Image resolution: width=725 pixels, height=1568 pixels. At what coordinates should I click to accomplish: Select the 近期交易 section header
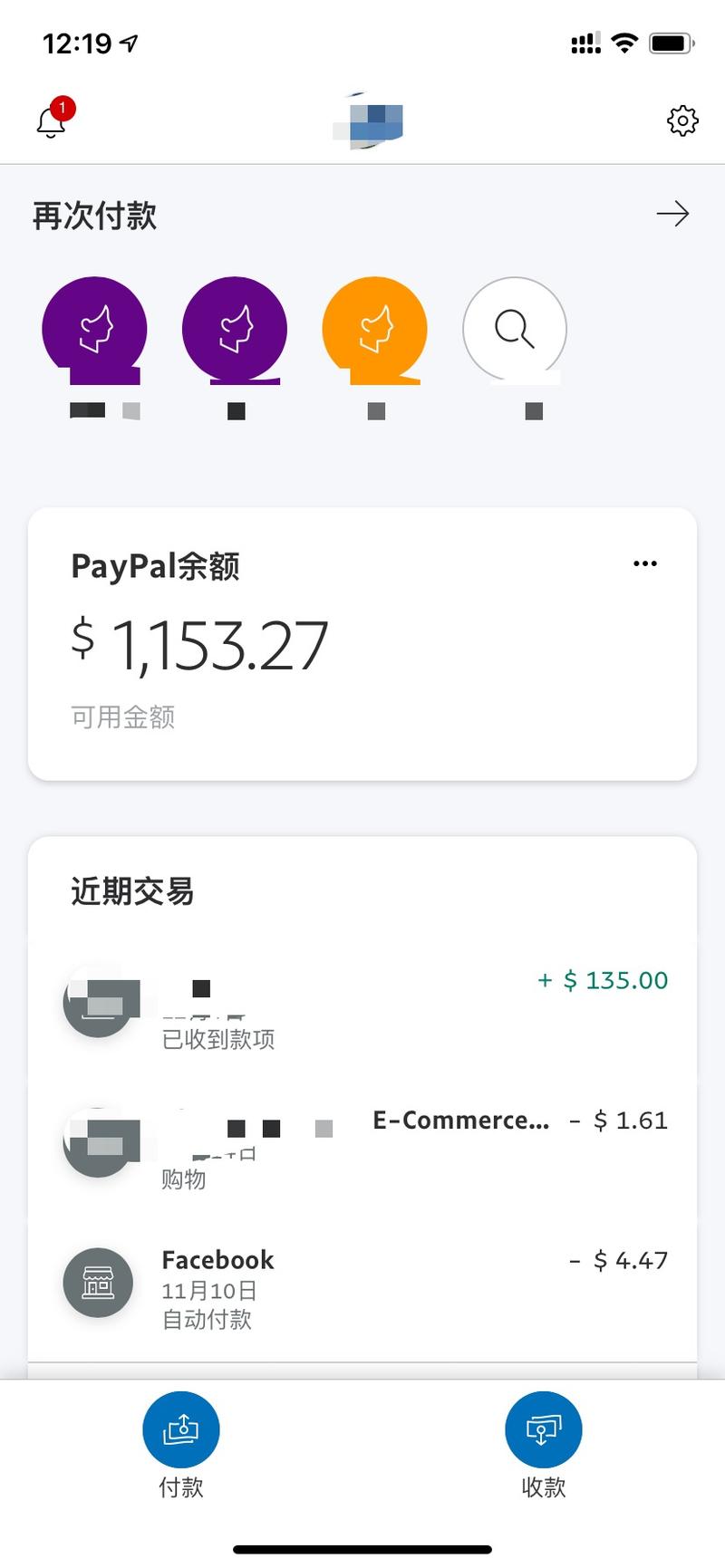[132, 890]
